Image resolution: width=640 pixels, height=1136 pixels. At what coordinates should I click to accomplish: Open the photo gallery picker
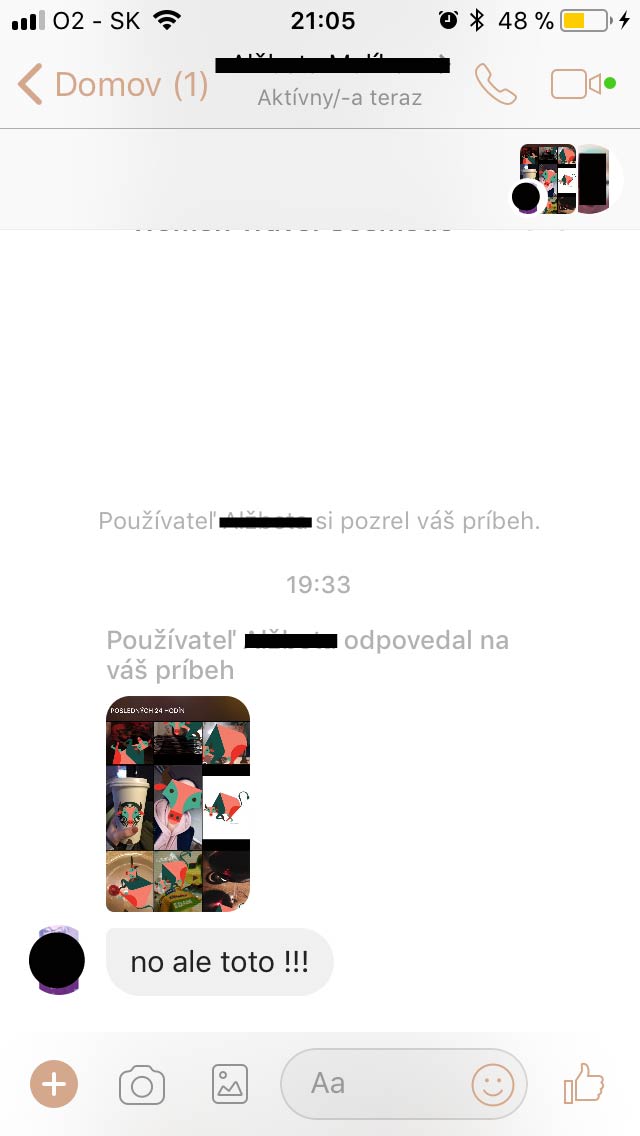coord(230,1084)
